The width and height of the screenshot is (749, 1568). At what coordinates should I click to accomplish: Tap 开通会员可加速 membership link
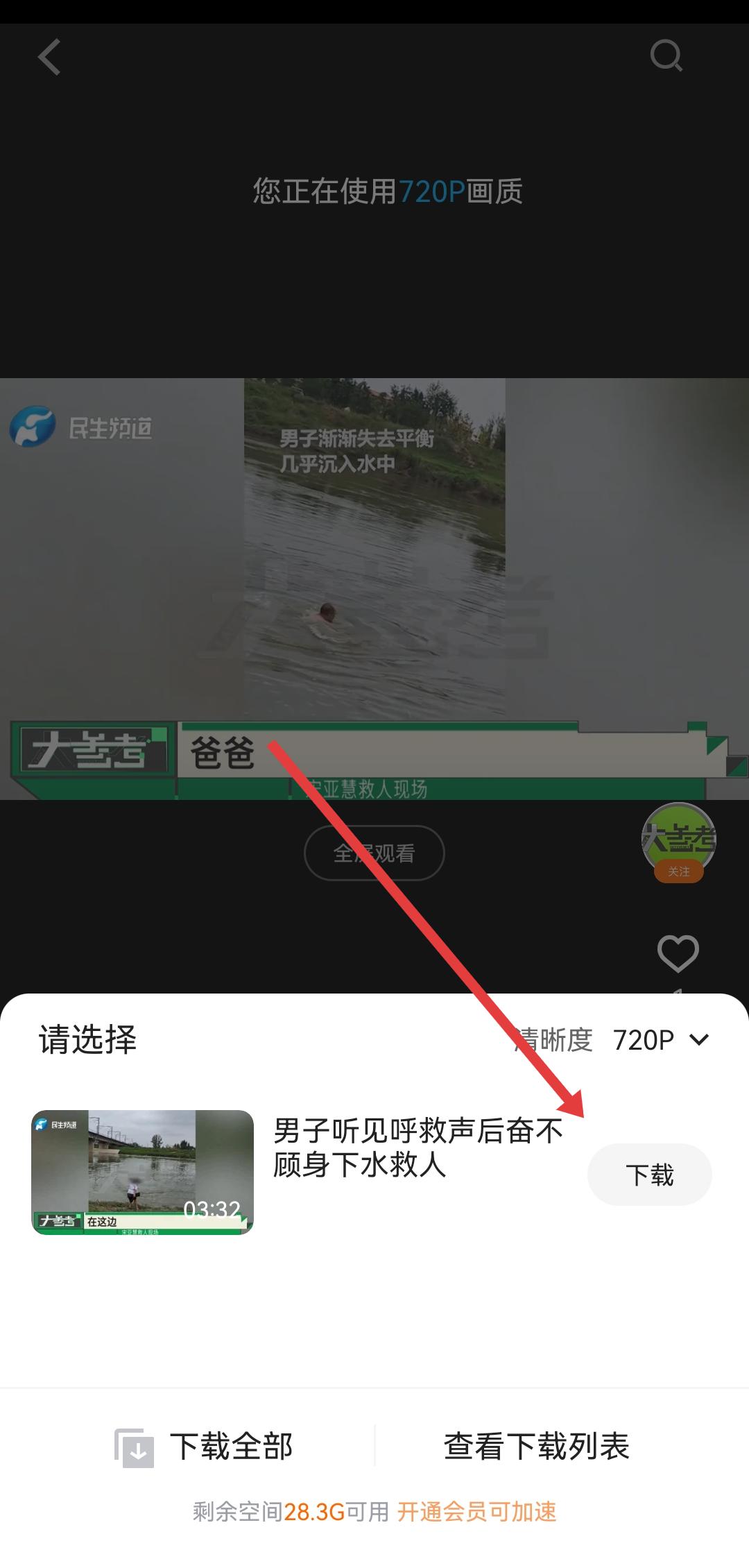pyautogui.click(x=476, y=1512)
